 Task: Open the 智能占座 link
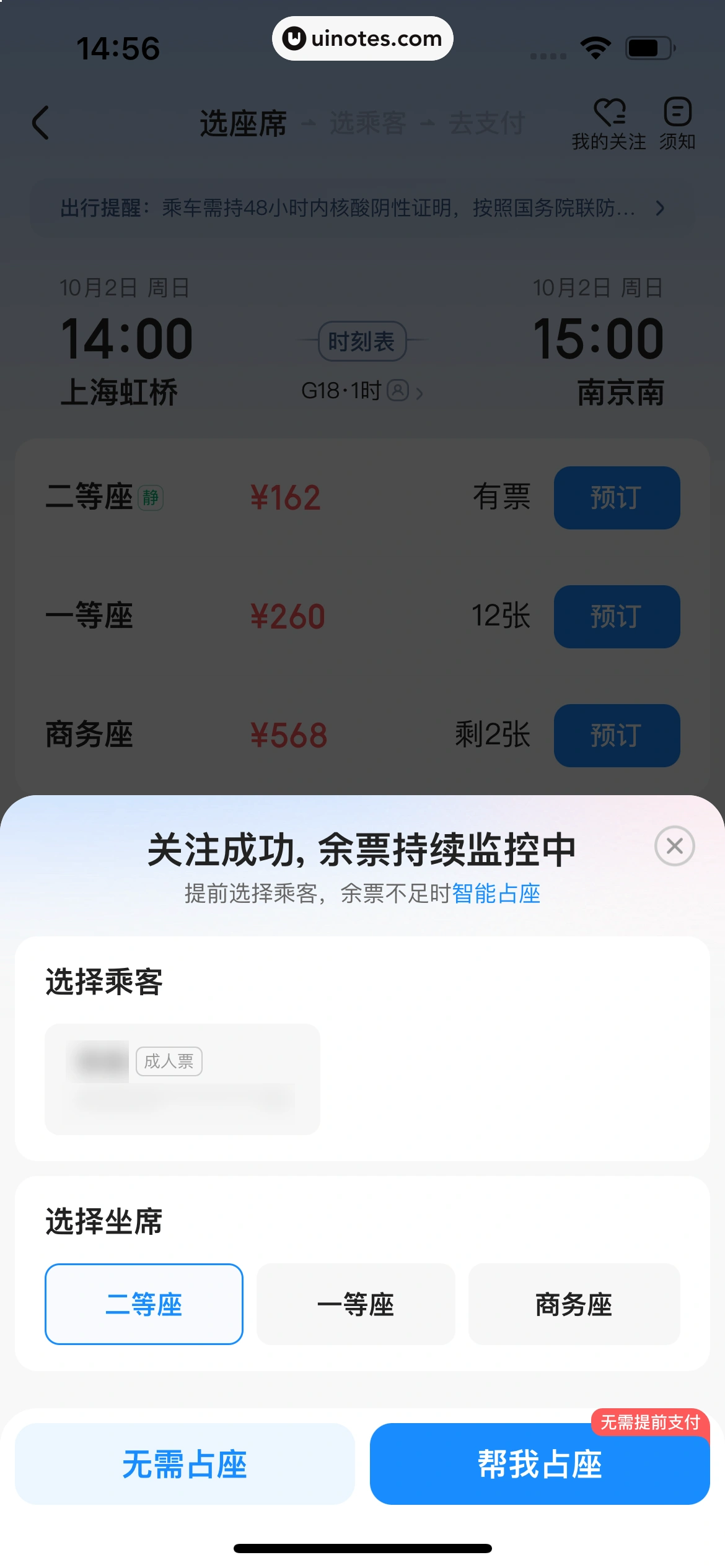click(496, 894)
